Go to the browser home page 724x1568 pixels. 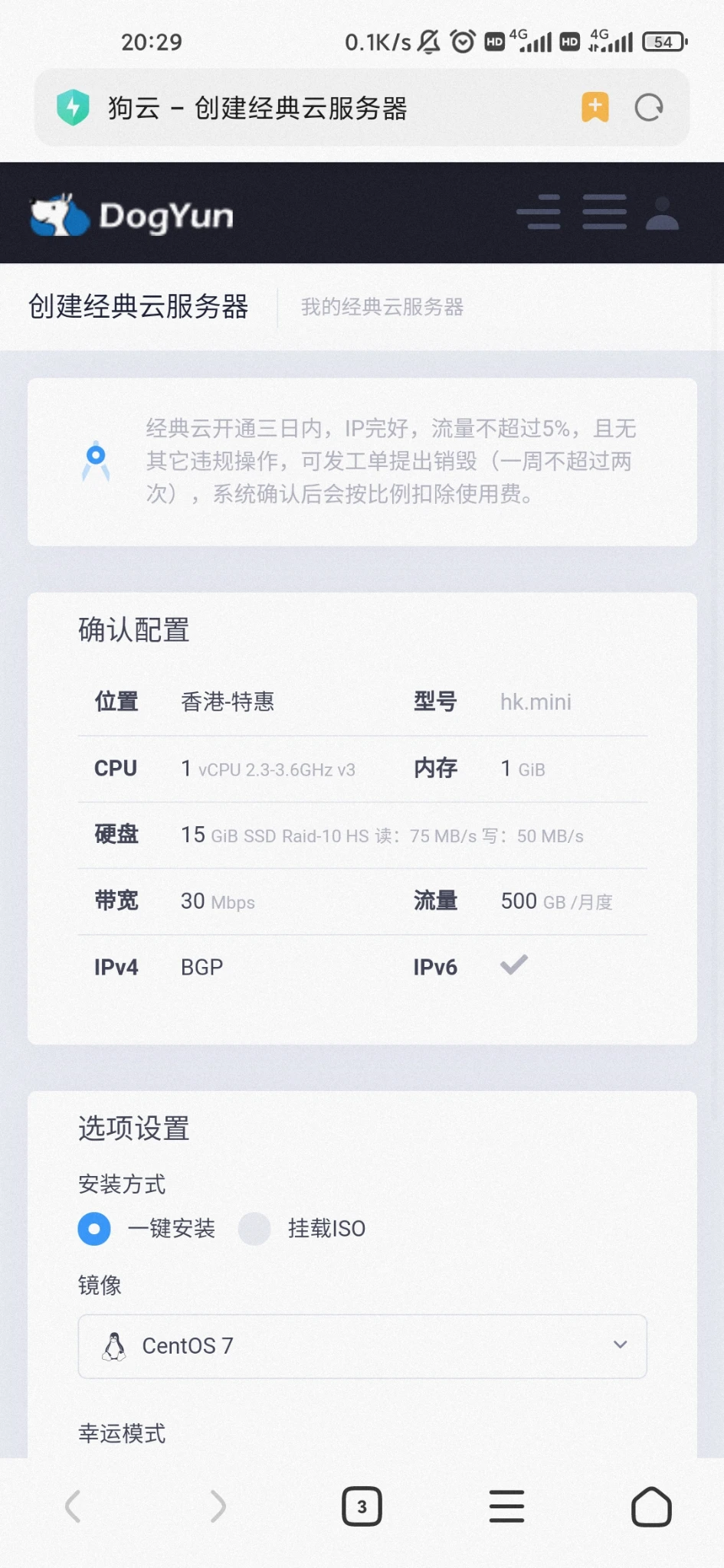651,1507
